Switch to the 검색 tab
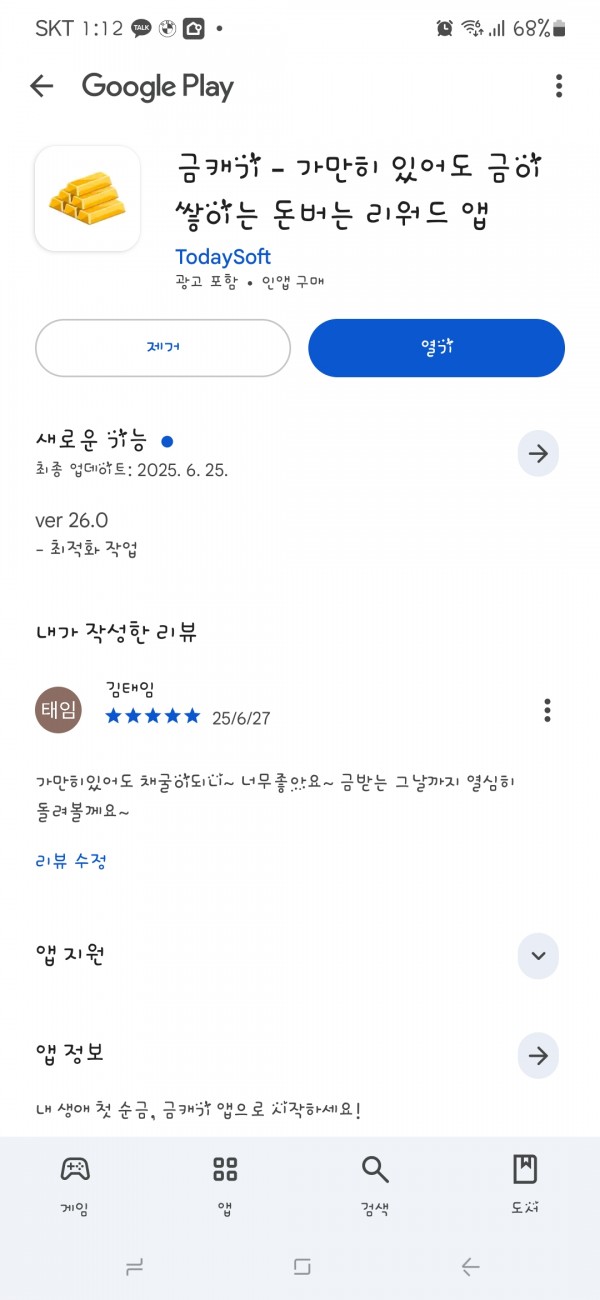Viewport: 600px width, 1300px height. (x=375, y=1186)
